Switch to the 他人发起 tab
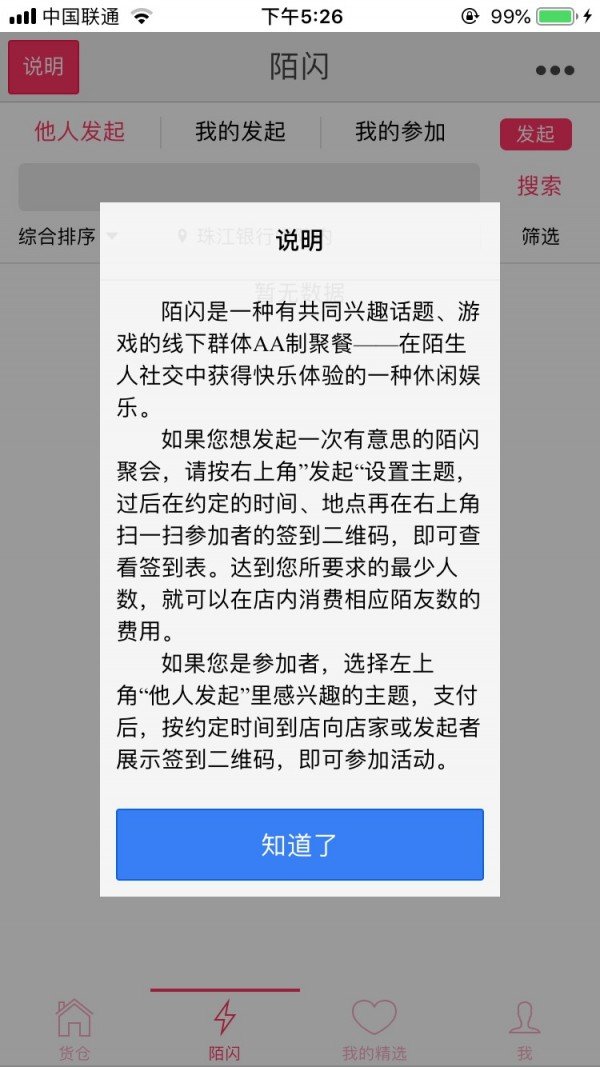The image size is (600, 1067). (80, 132)
